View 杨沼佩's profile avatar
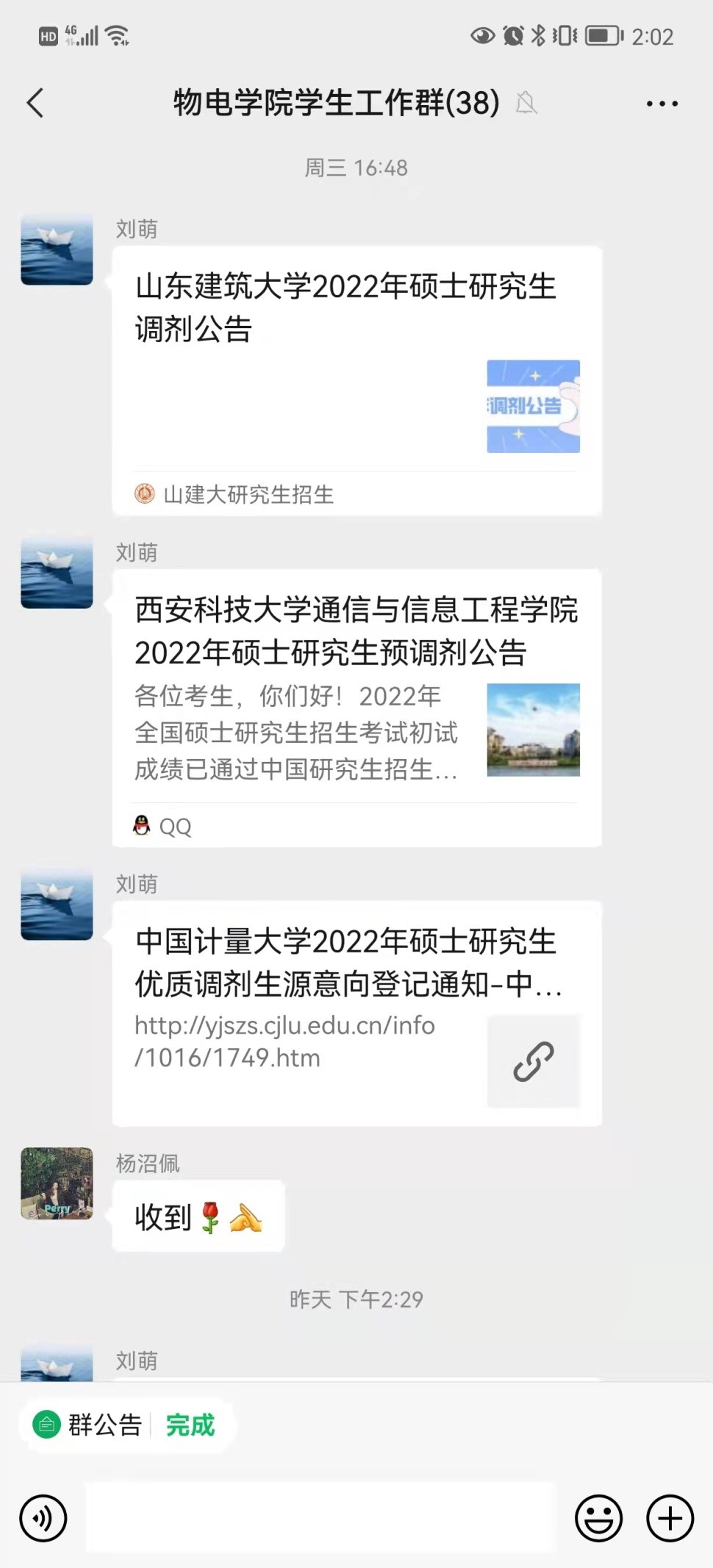713x1568 pixels. [57, 1183]
